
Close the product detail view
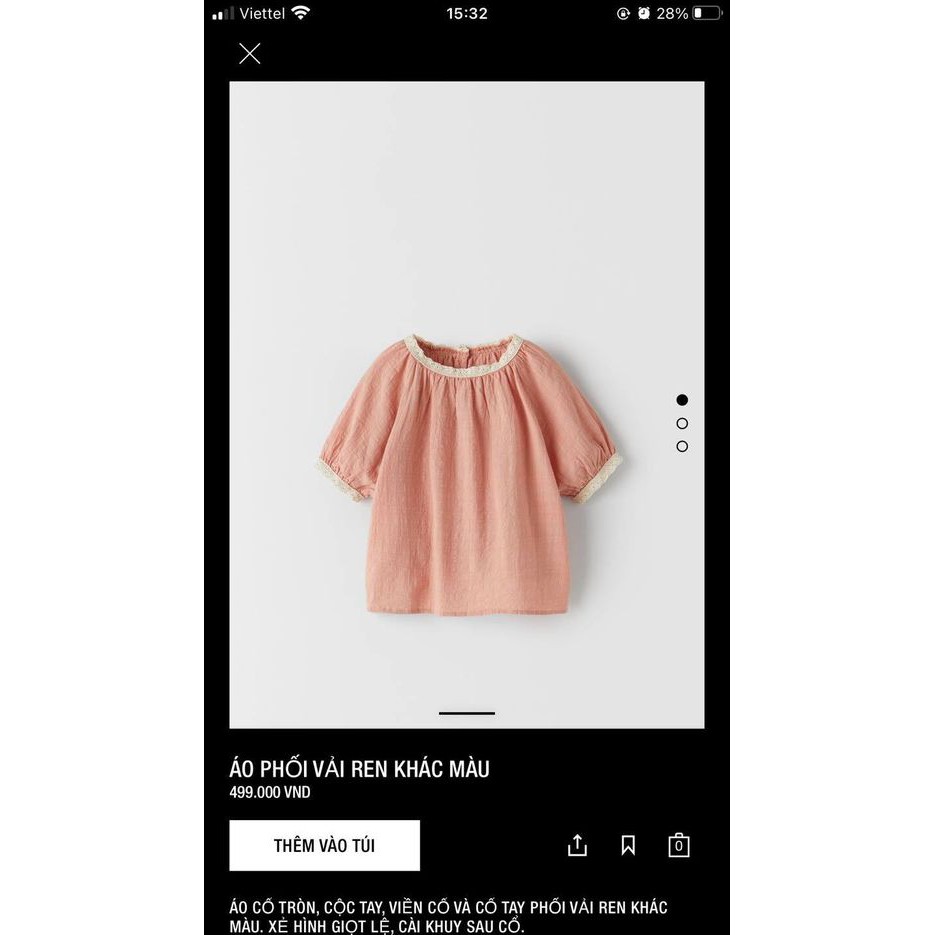click(250, 54)
